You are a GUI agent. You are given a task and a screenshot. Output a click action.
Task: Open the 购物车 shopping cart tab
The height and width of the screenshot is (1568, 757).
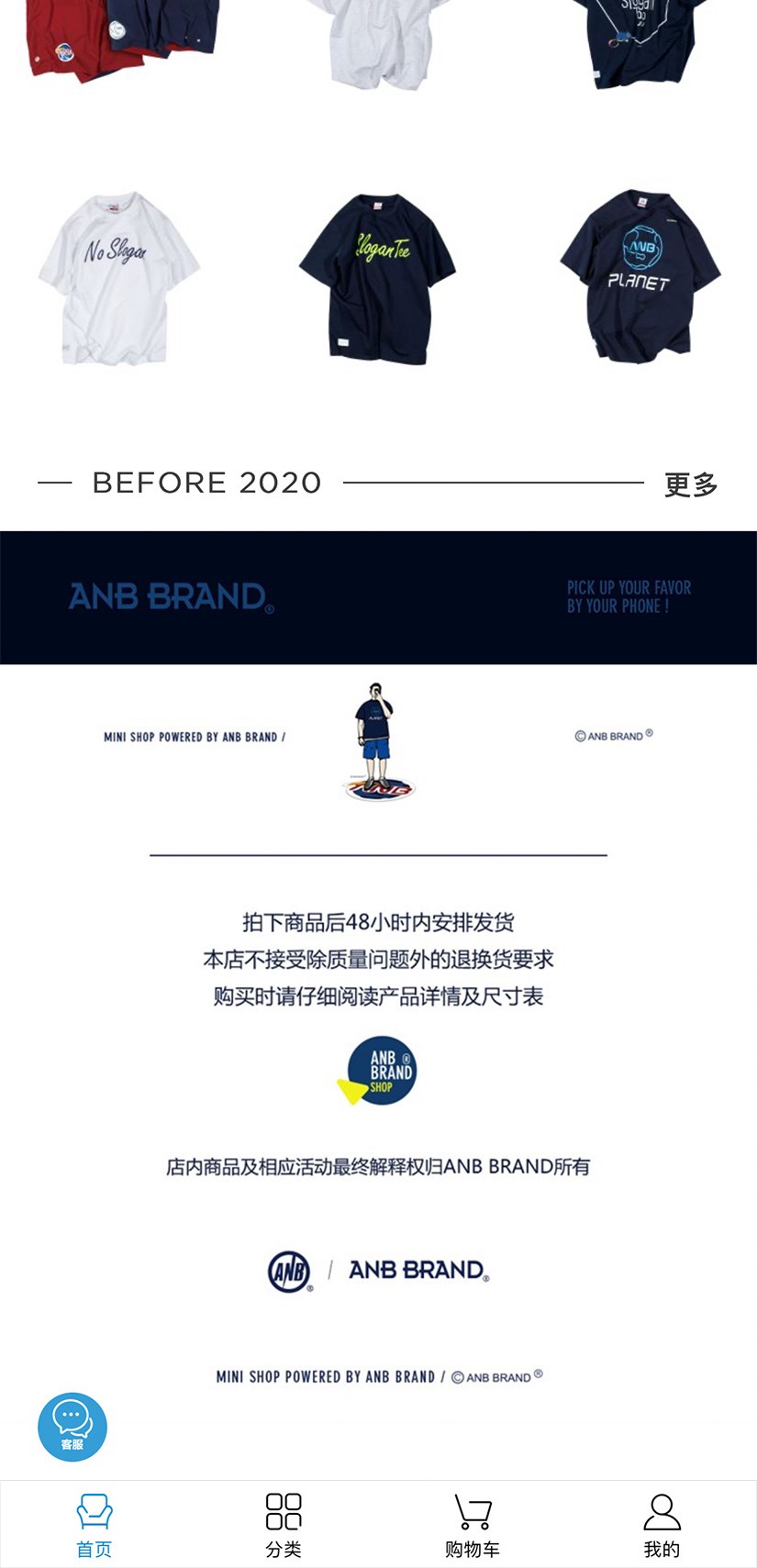(473, 1525)
